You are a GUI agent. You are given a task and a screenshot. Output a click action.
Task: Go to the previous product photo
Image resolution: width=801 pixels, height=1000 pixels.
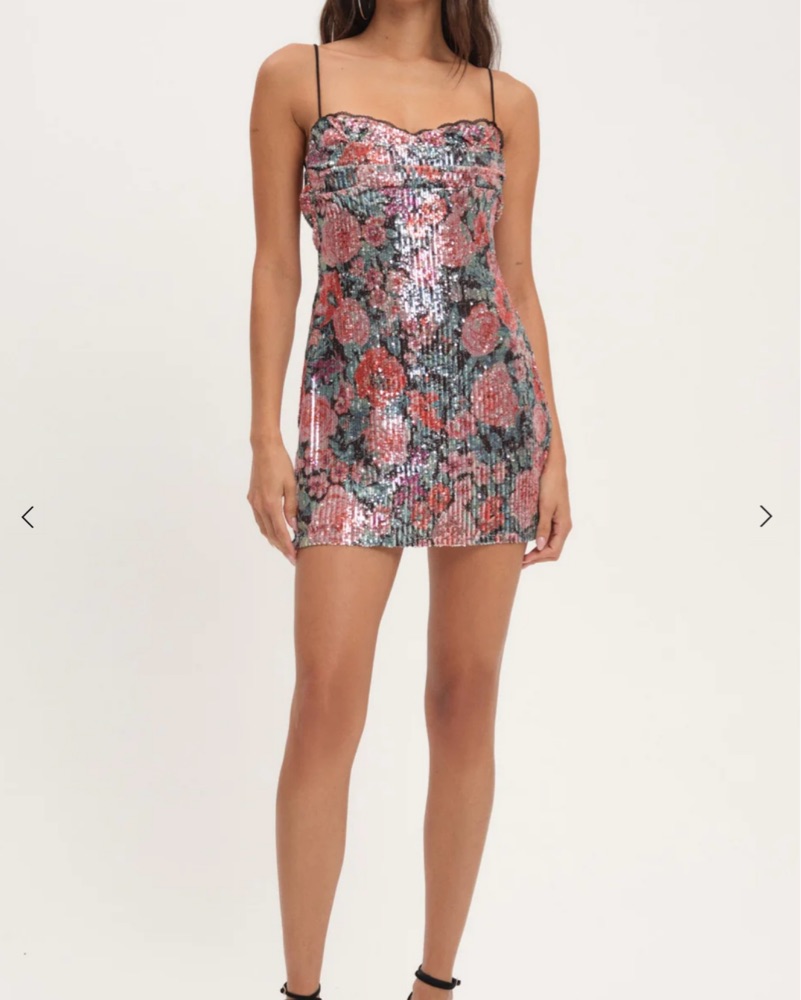click(x=28, y=517)
